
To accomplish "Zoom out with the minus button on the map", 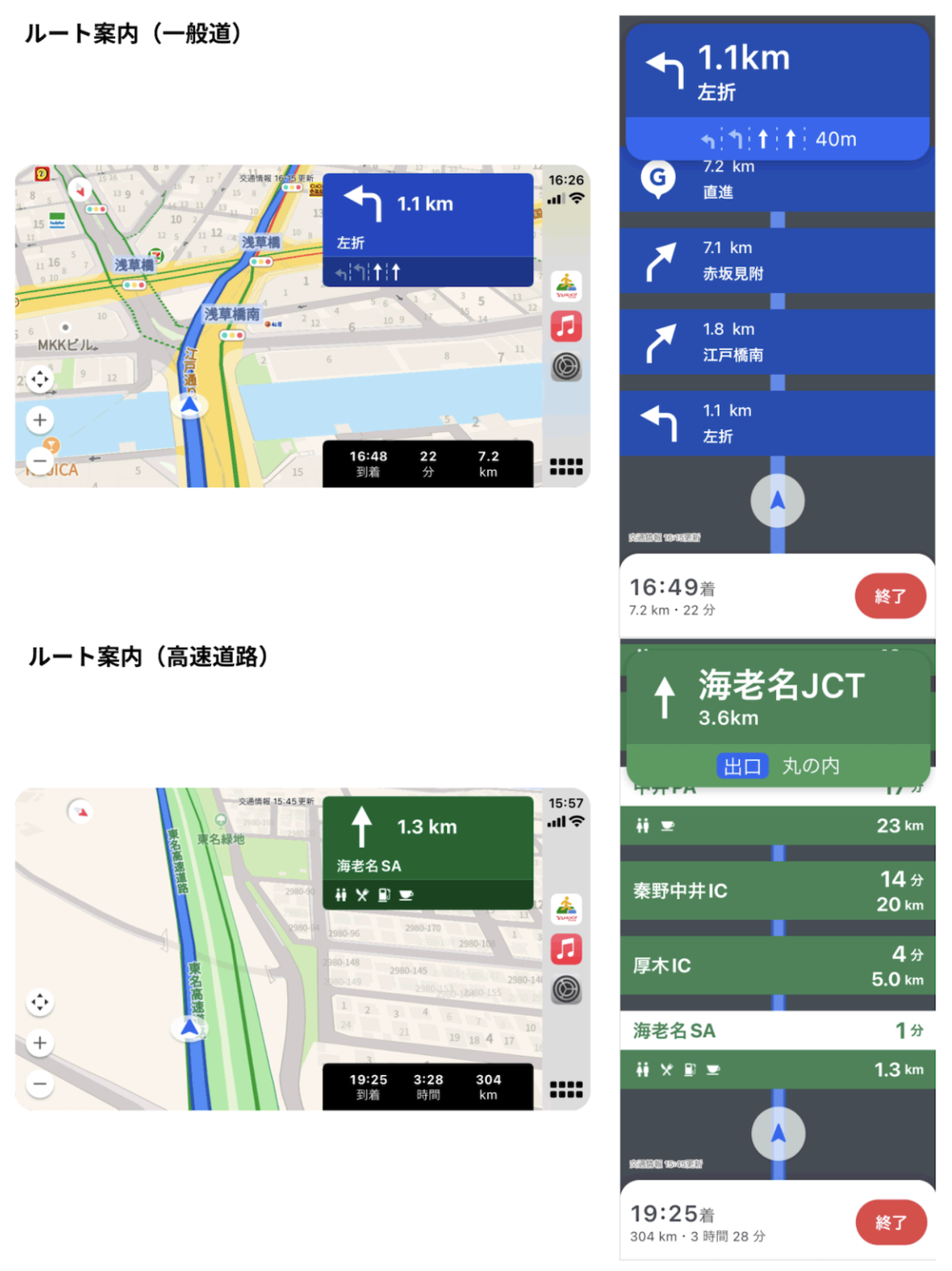I will tap(40, 459).
